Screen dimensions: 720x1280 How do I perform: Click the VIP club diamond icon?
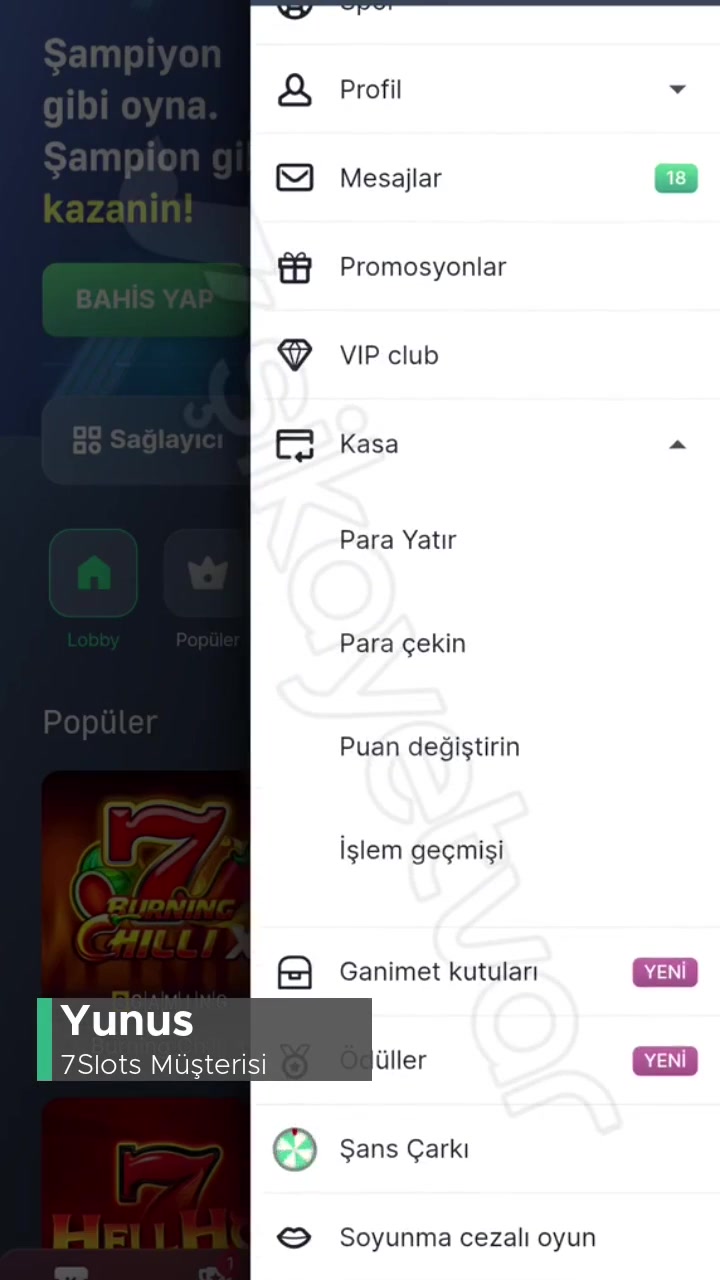(294, 355)
